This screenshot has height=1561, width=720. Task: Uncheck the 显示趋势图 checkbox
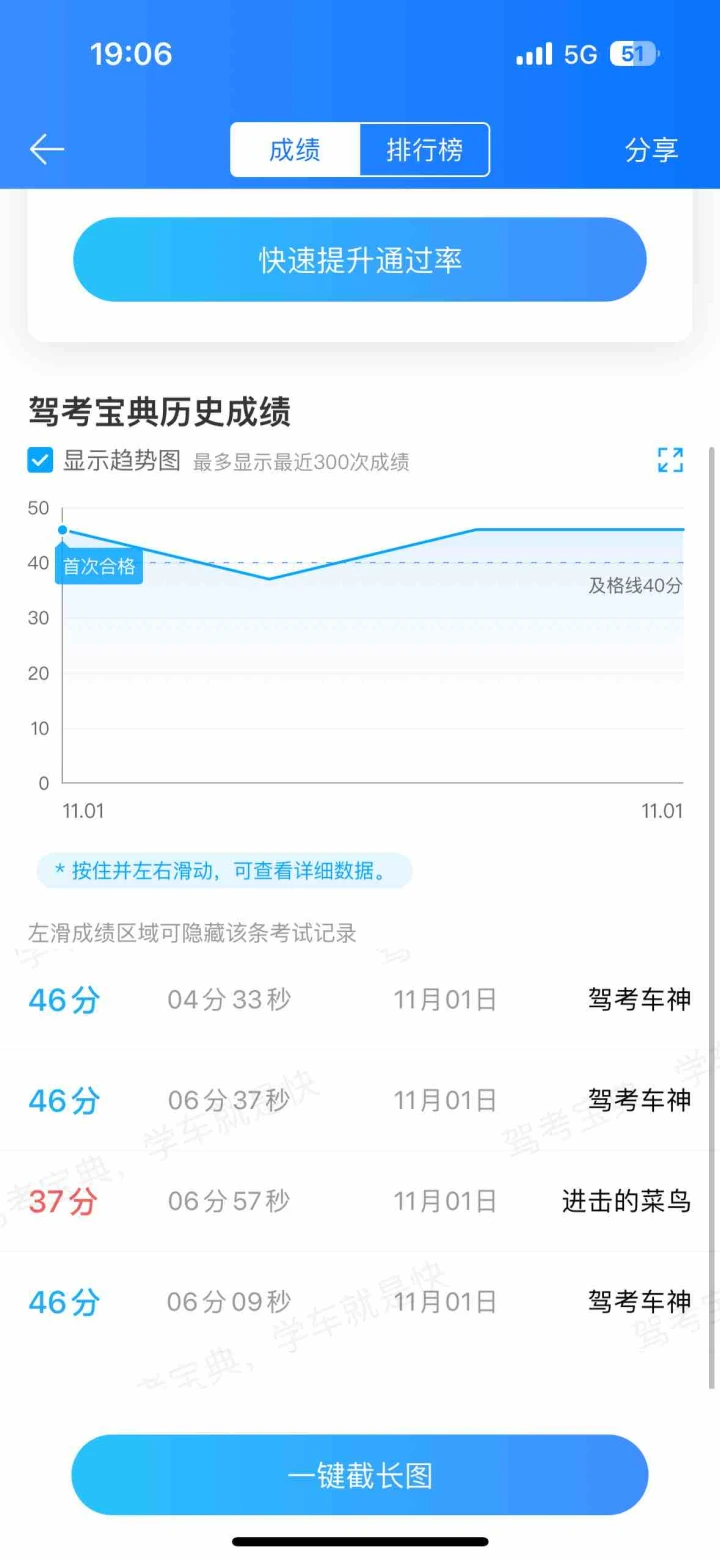click(x=41, y=461)
